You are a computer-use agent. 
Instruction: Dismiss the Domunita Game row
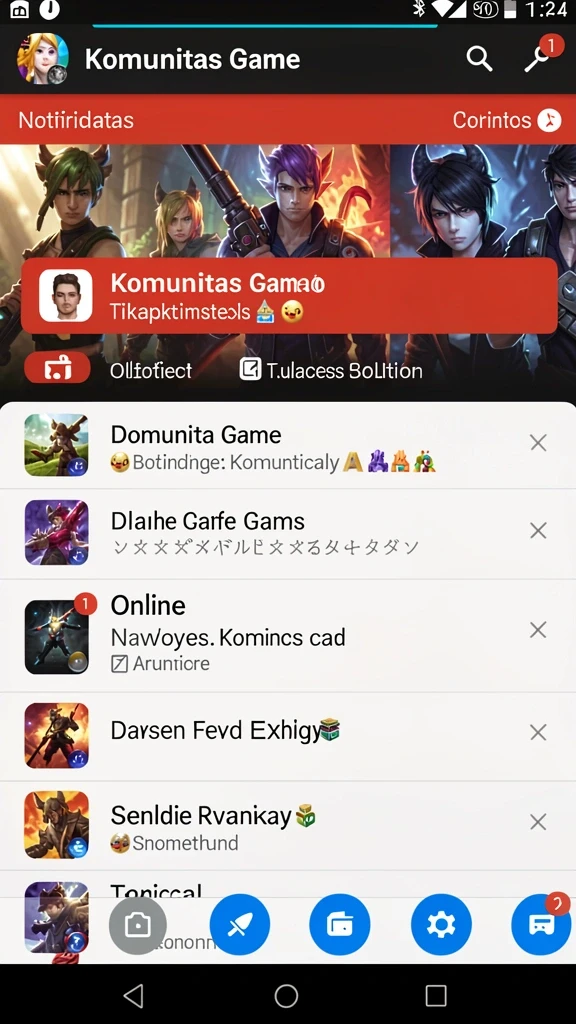[x=538, y=443]
